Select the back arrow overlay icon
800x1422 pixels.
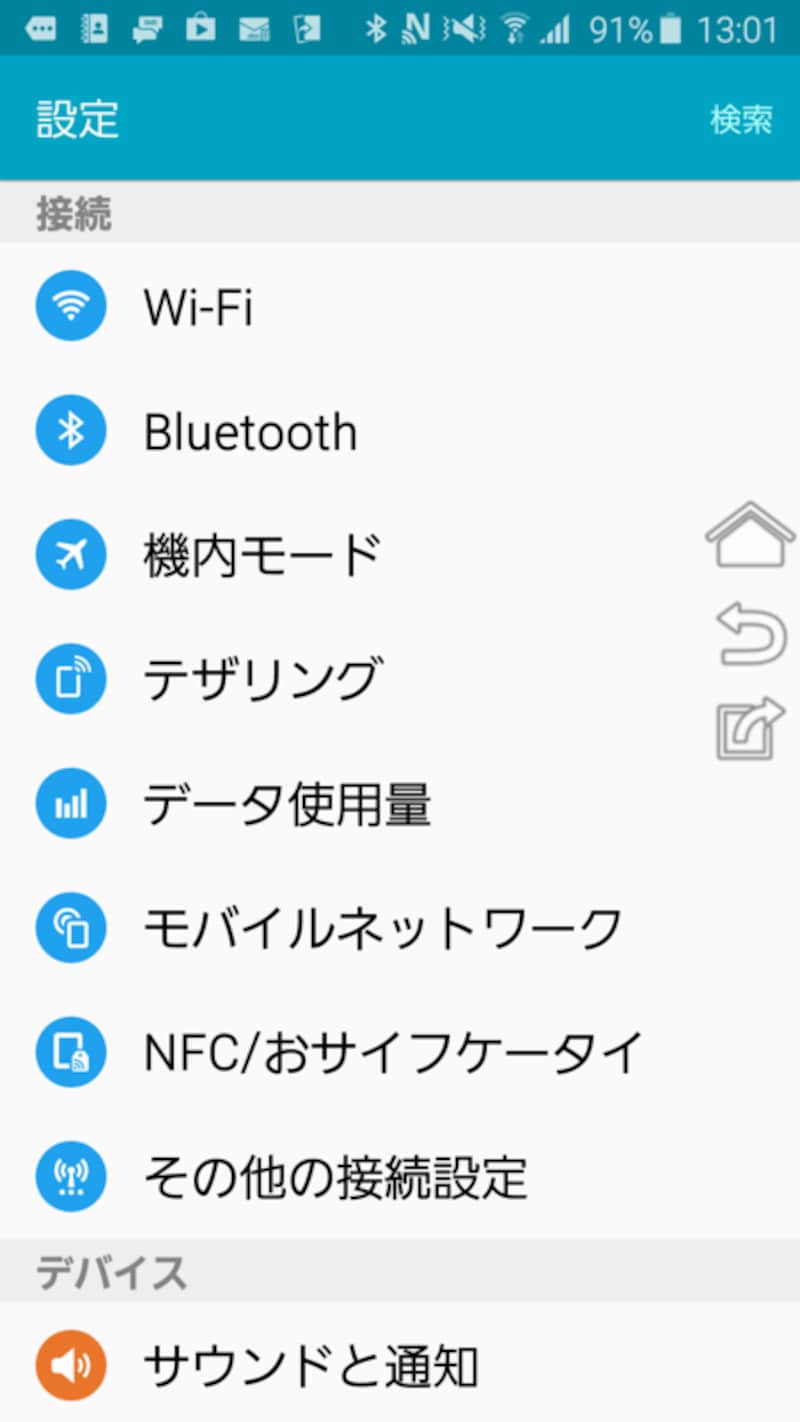click(748, 633)
